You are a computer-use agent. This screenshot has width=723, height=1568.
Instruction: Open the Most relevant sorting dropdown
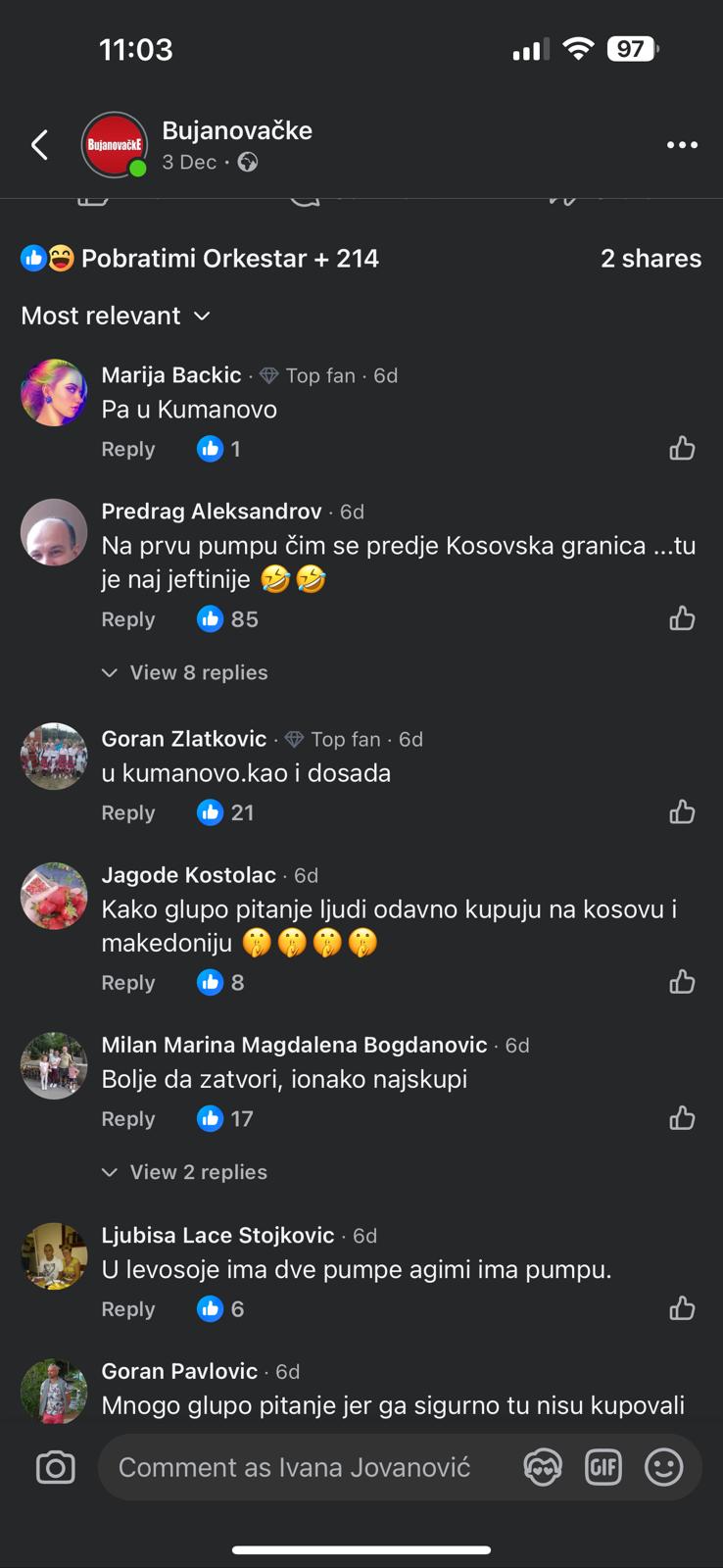116,316
